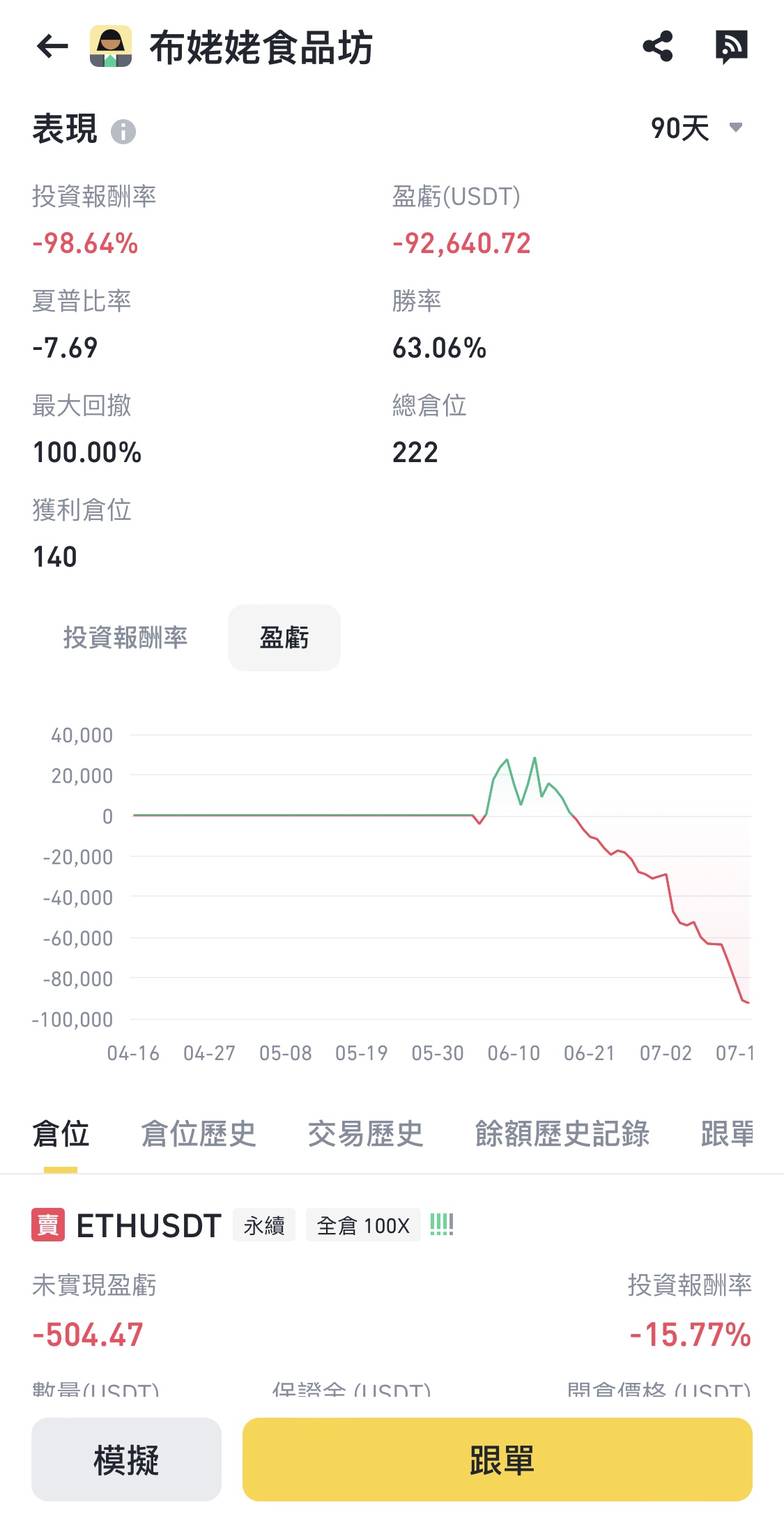View the 餘額歷史記錄 tab
The width and height of the screenshot is (784, 1539).
tap(562, 1133)
